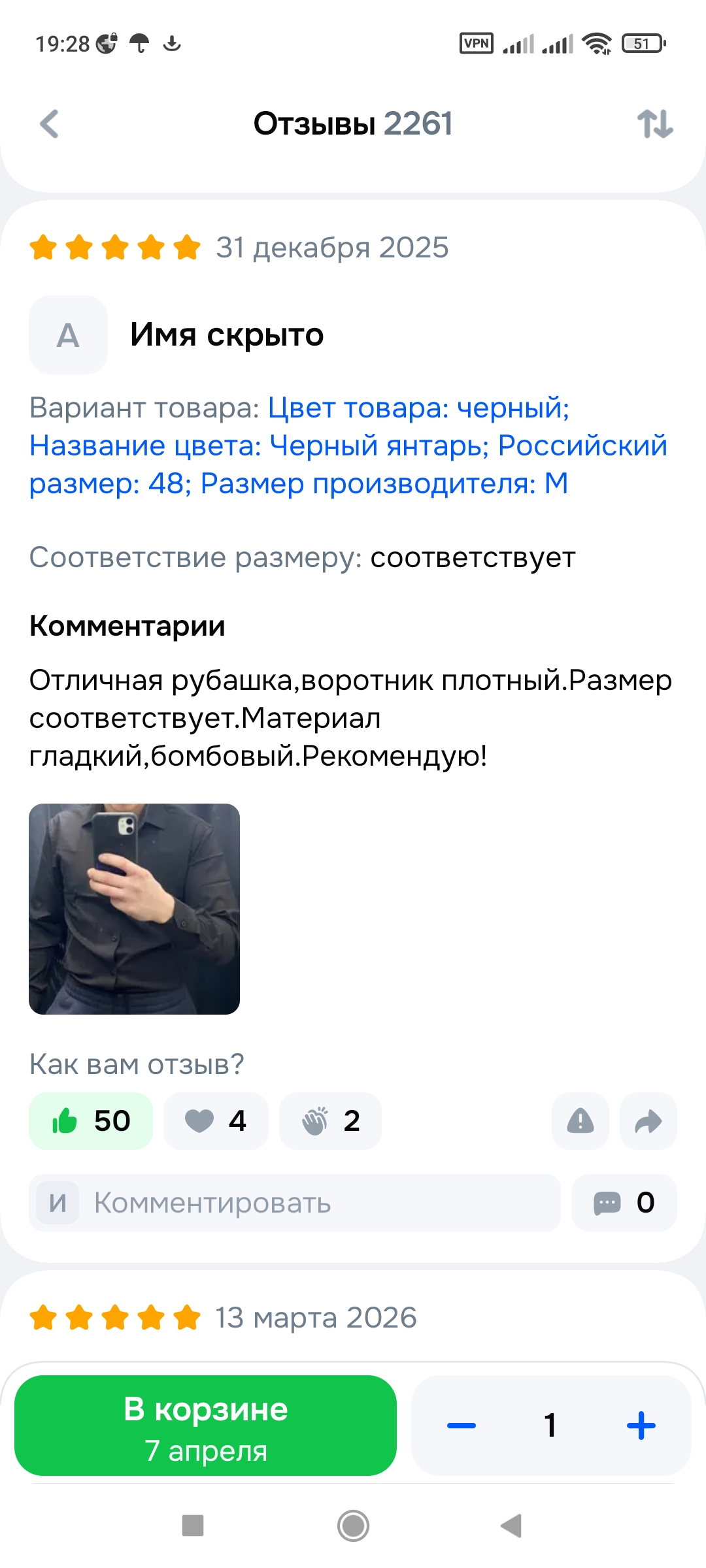Increase quantity with the plus button
The width and height of the screenshot is (706, 1568).
coord(641,1426)
